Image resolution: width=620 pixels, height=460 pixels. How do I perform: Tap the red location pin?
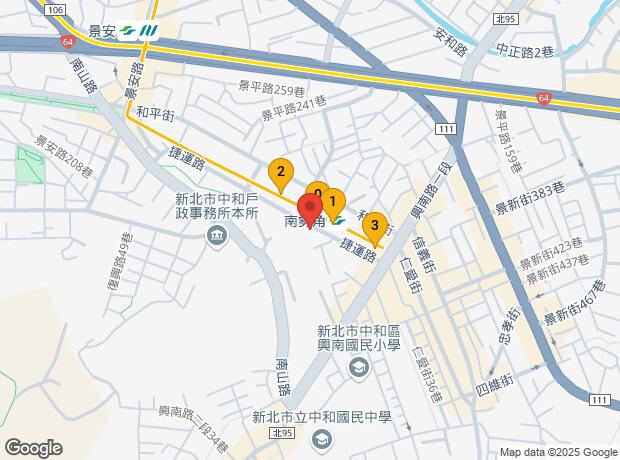pyautogui.click(x=308, y=210)
